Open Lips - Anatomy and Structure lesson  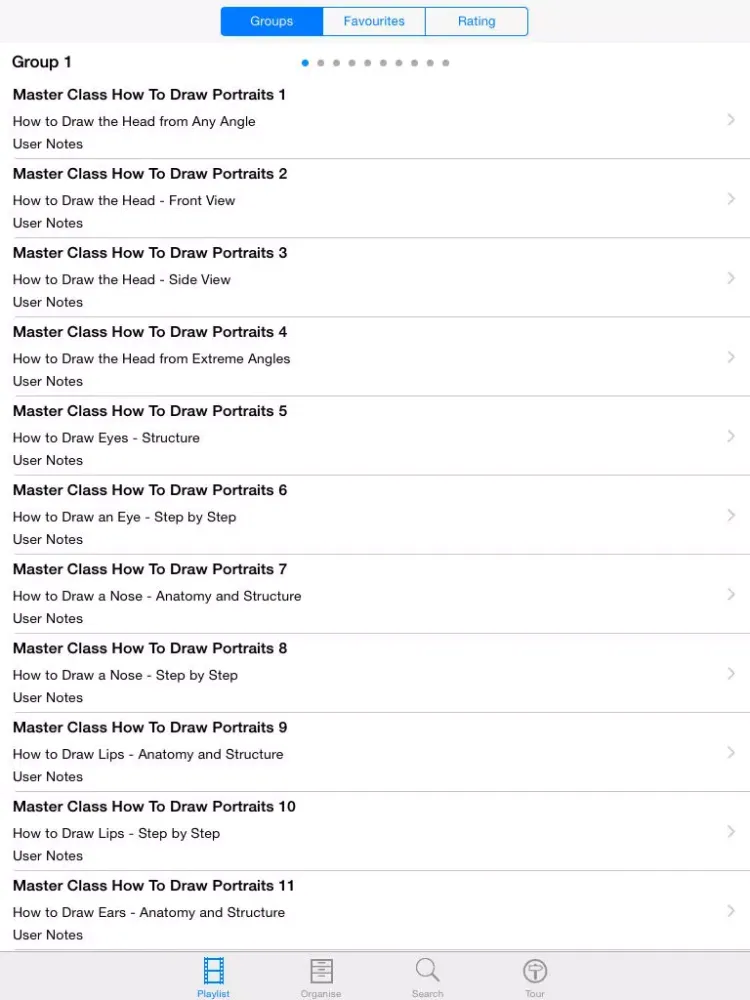(375, 751)
